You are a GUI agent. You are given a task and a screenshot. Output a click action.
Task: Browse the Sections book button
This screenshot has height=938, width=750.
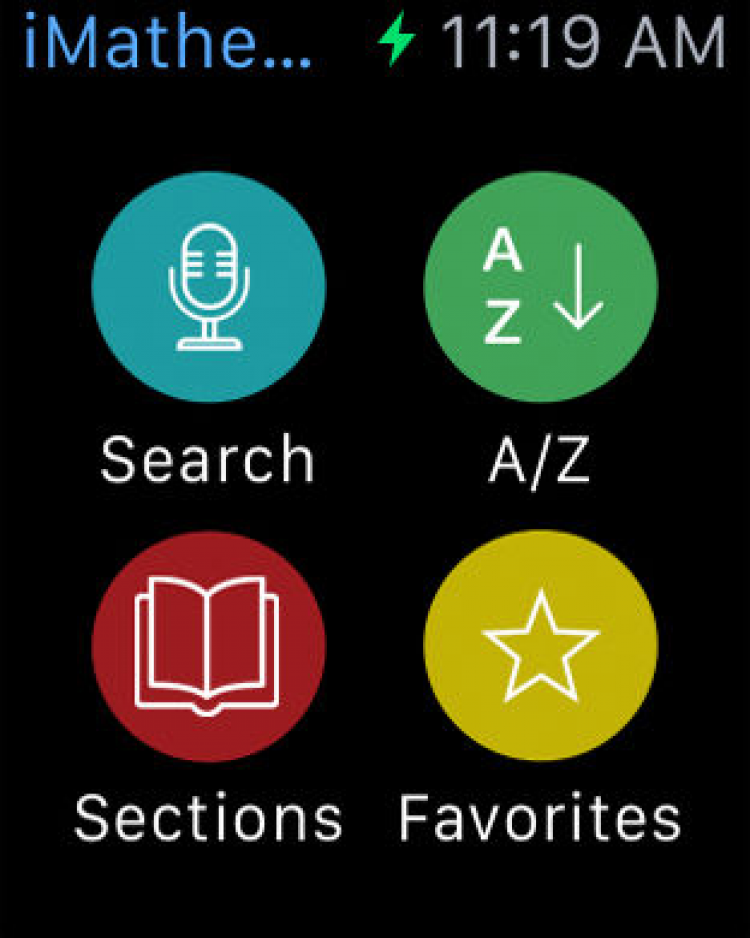click(x=208, y=646)
